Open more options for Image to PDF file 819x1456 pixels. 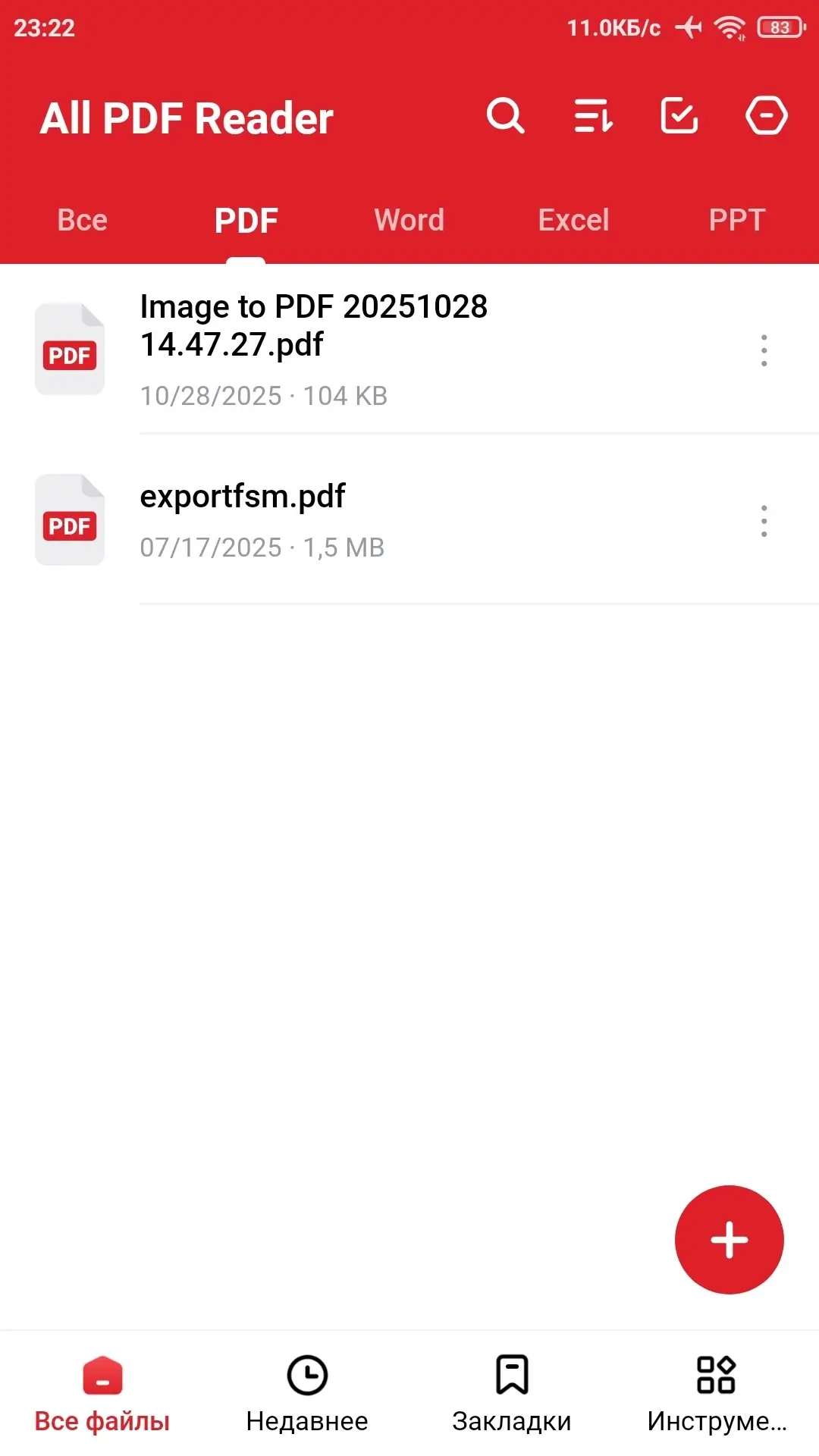tap(764, 350)
